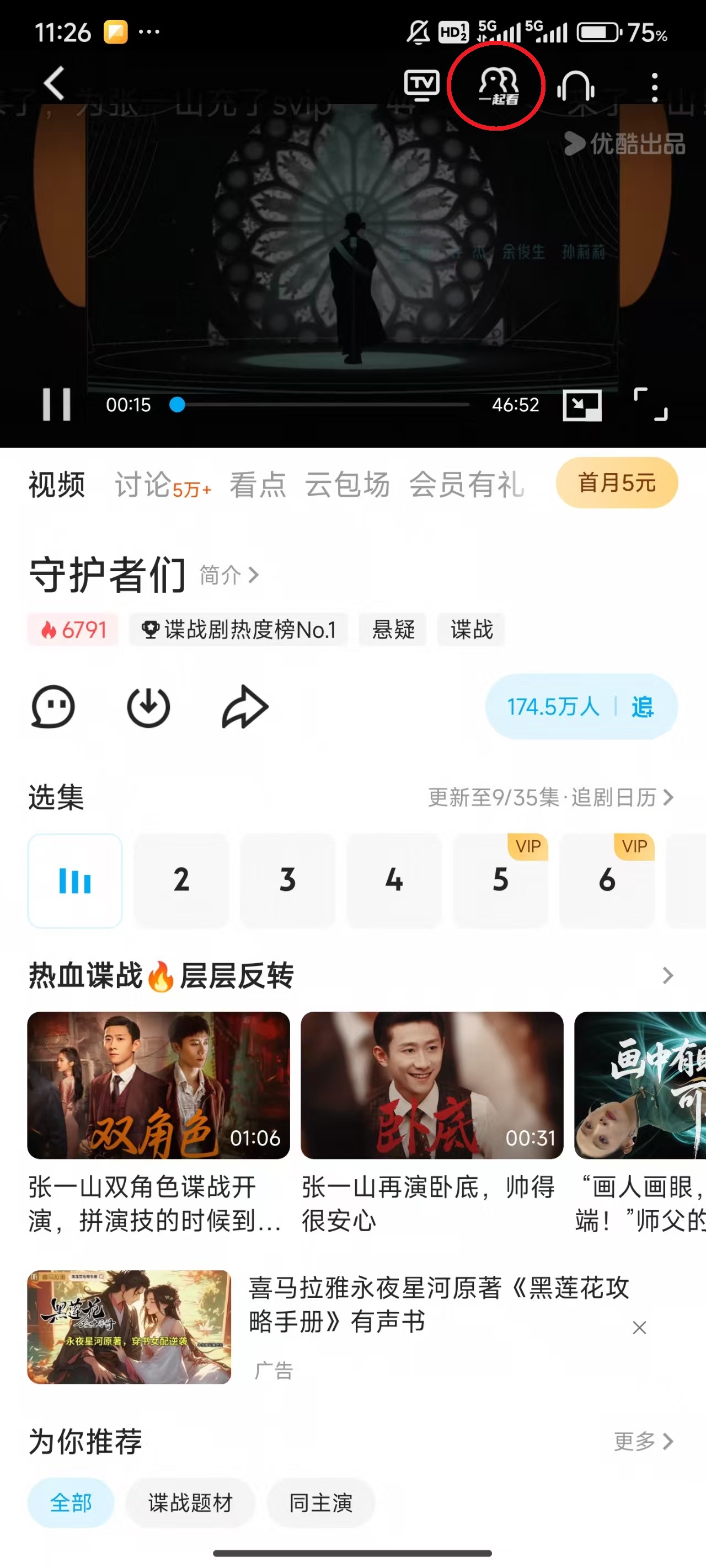706x1568 pixels.
Task: Share this show
Action: [245, 707]
